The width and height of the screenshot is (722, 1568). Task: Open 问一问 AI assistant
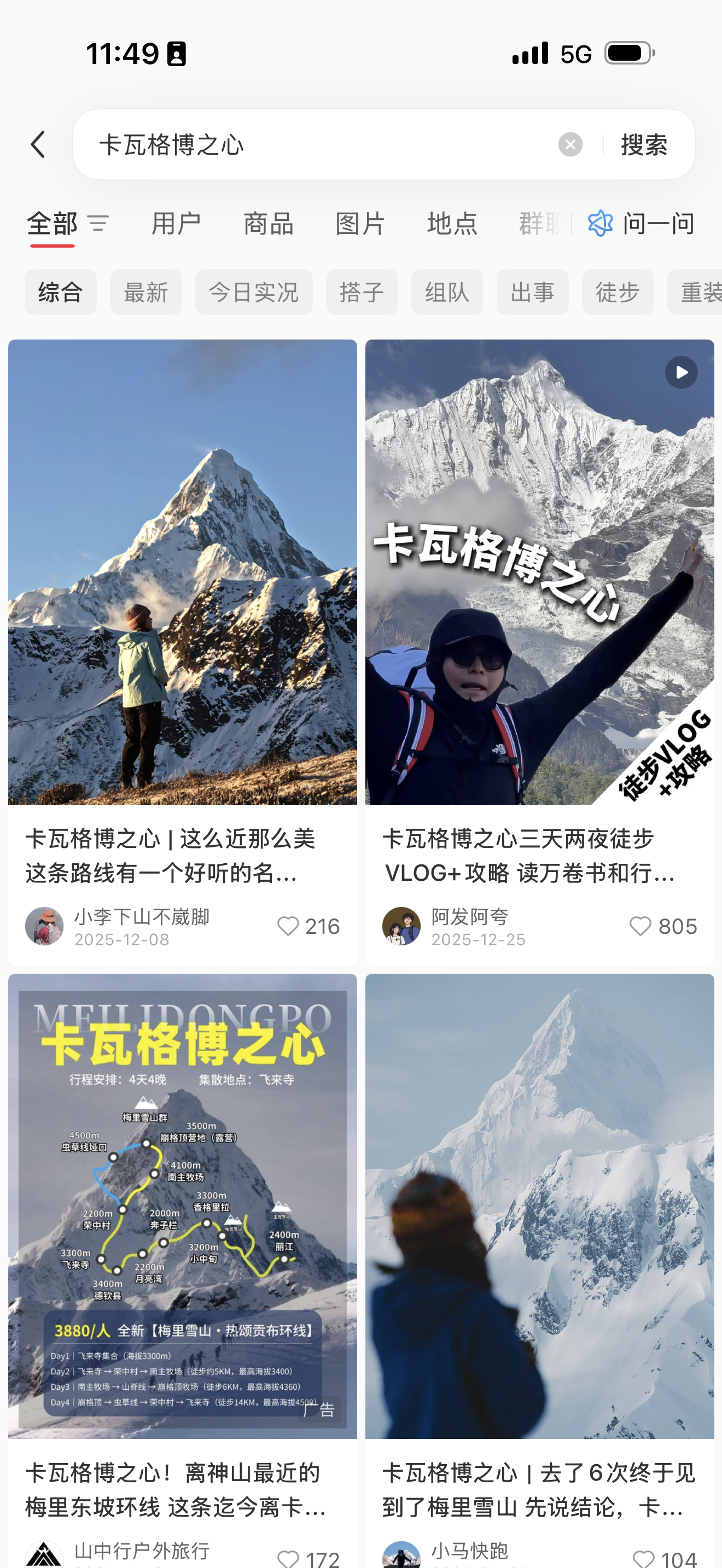coord(641,224)
